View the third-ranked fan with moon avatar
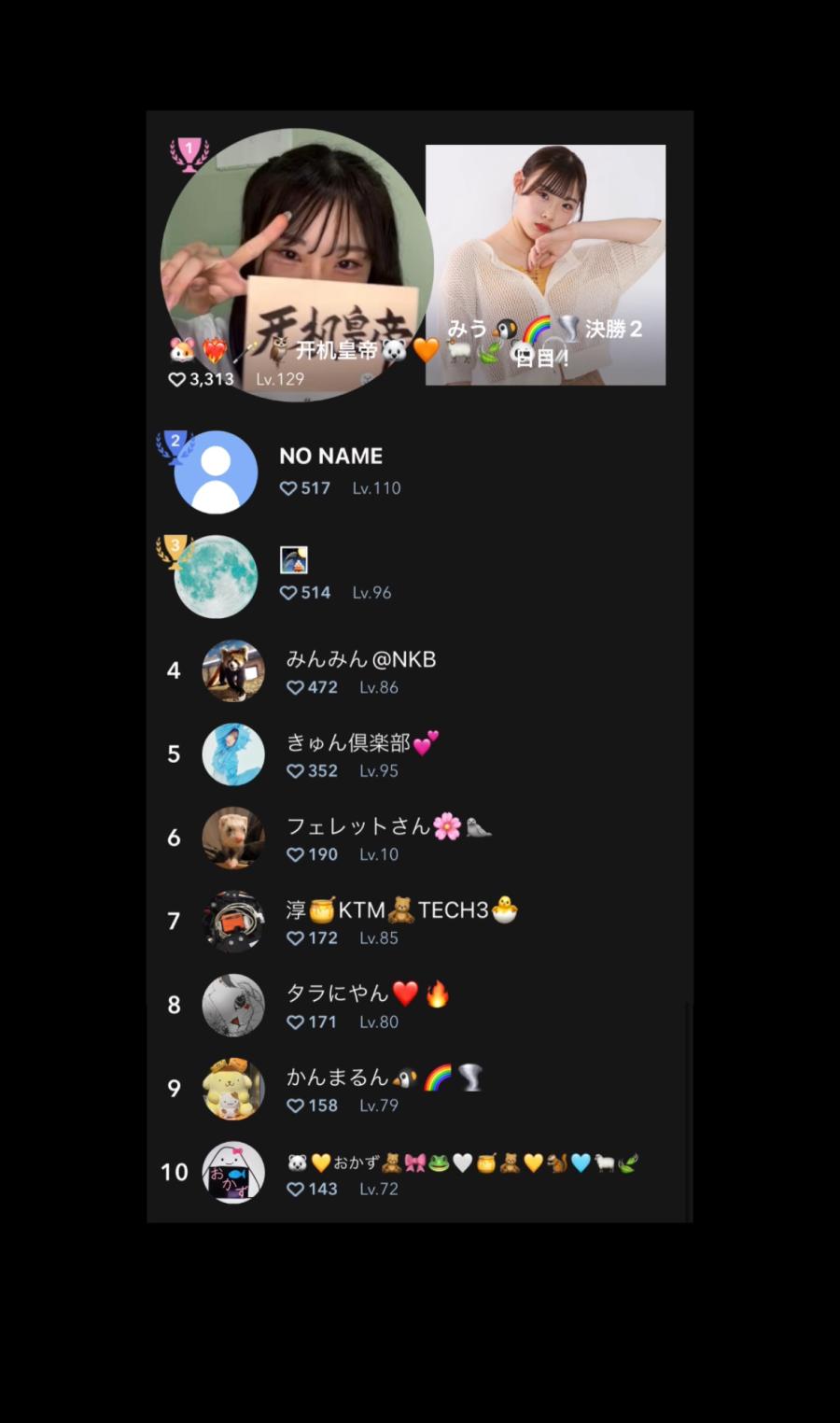The image size is (840, 1423). [x=217, y=576]
